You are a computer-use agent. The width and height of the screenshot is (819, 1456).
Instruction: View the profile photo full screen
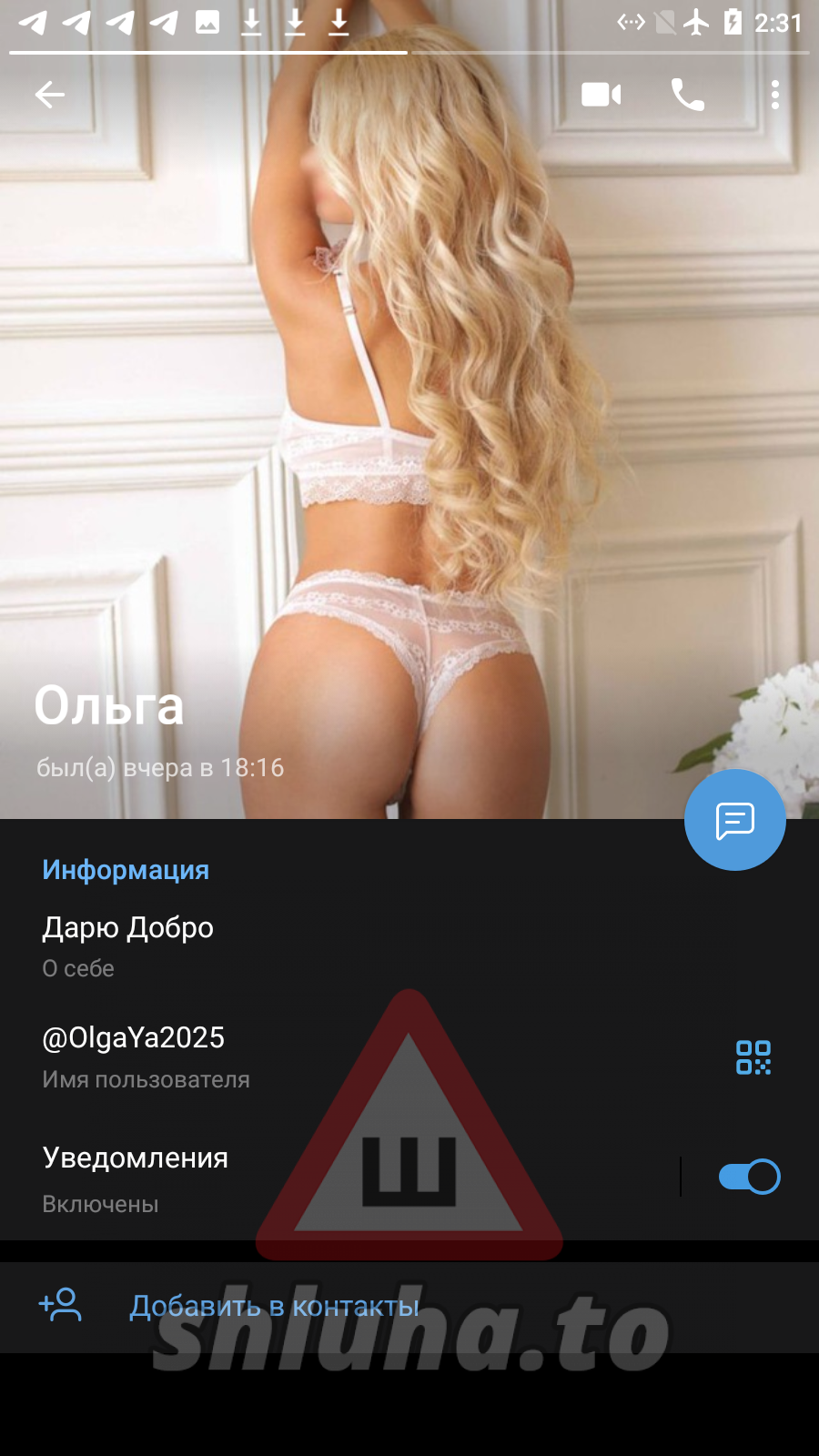tap(409, 409)
